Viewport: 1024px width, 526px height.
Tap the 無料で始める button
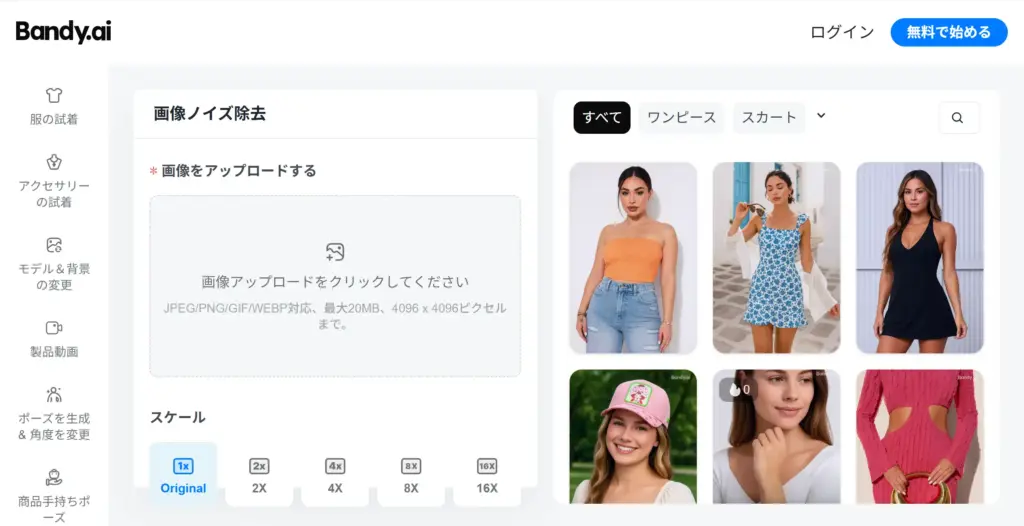coord(949,32)
